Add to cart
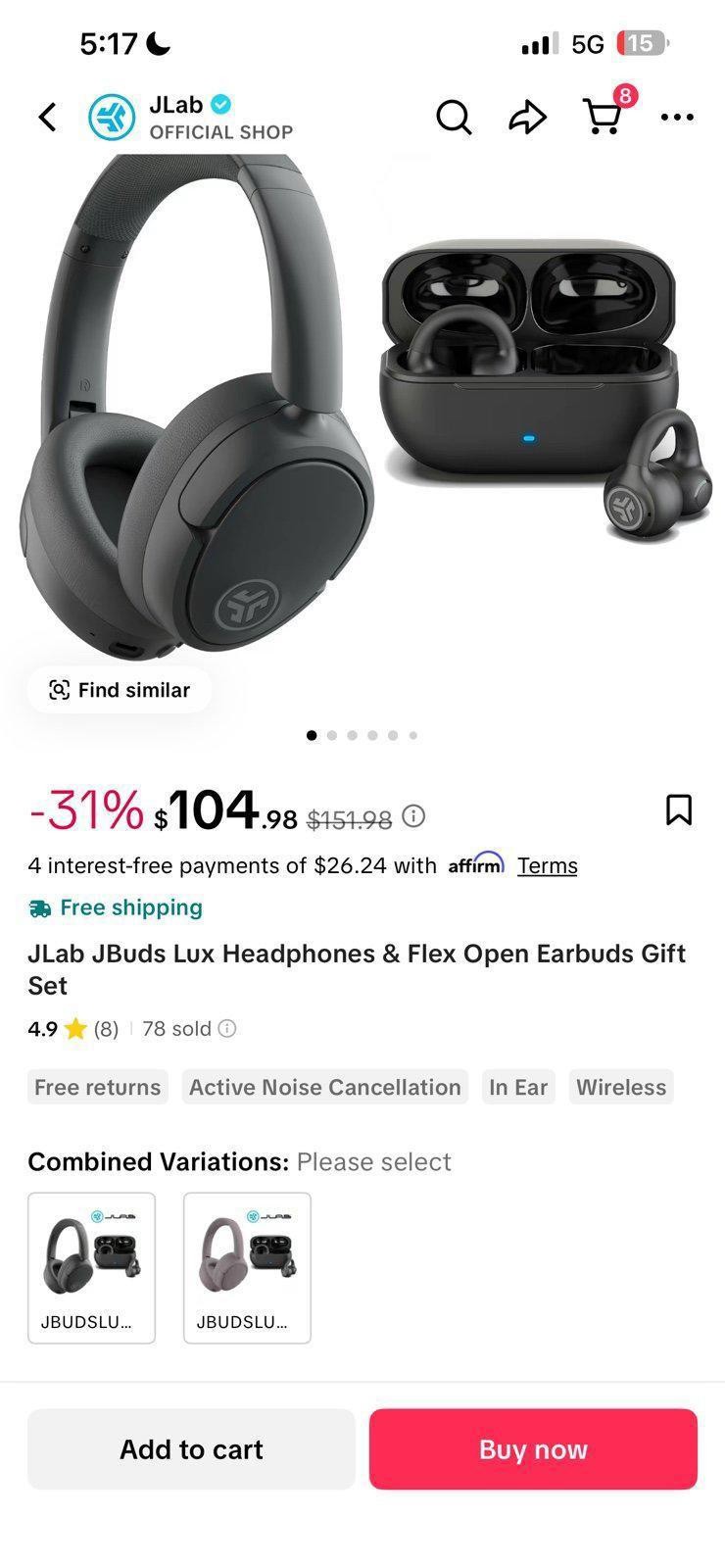This screenshot has width=725, height=1568. click(191, 1449)
